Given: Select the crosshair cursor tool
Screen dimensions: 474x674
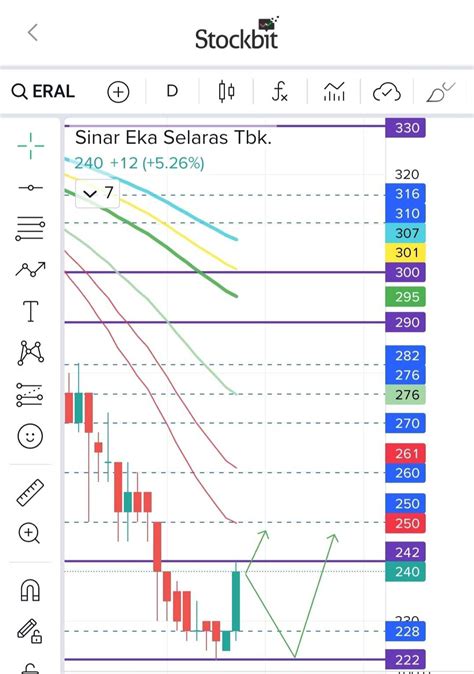Looking at the screenshot, I should point(31,146).
